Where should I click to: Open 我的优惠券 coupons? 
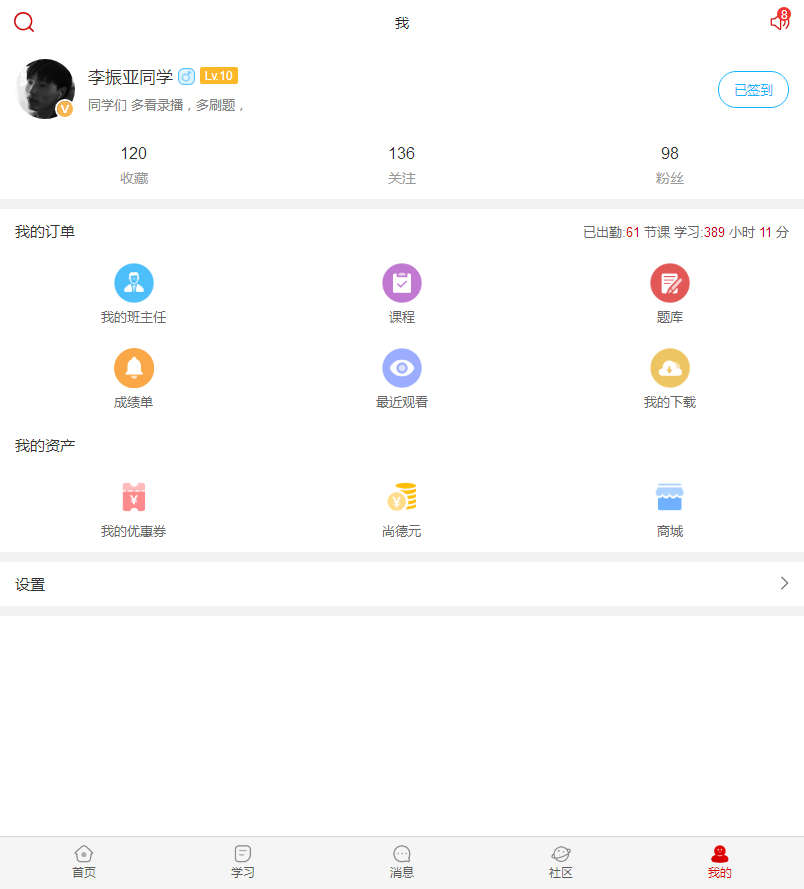coord(134,508)
